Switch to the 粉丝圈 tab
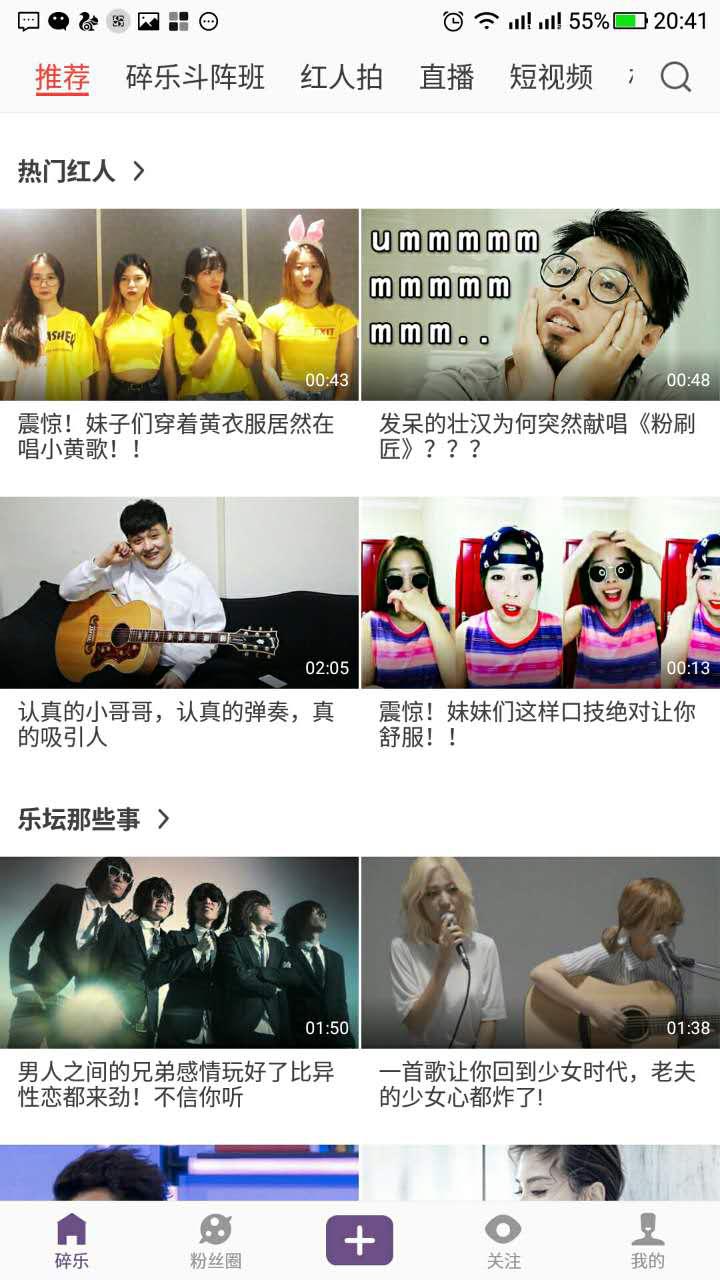The height and width of the screenshot is (1280, 720). coord(216,1241)
